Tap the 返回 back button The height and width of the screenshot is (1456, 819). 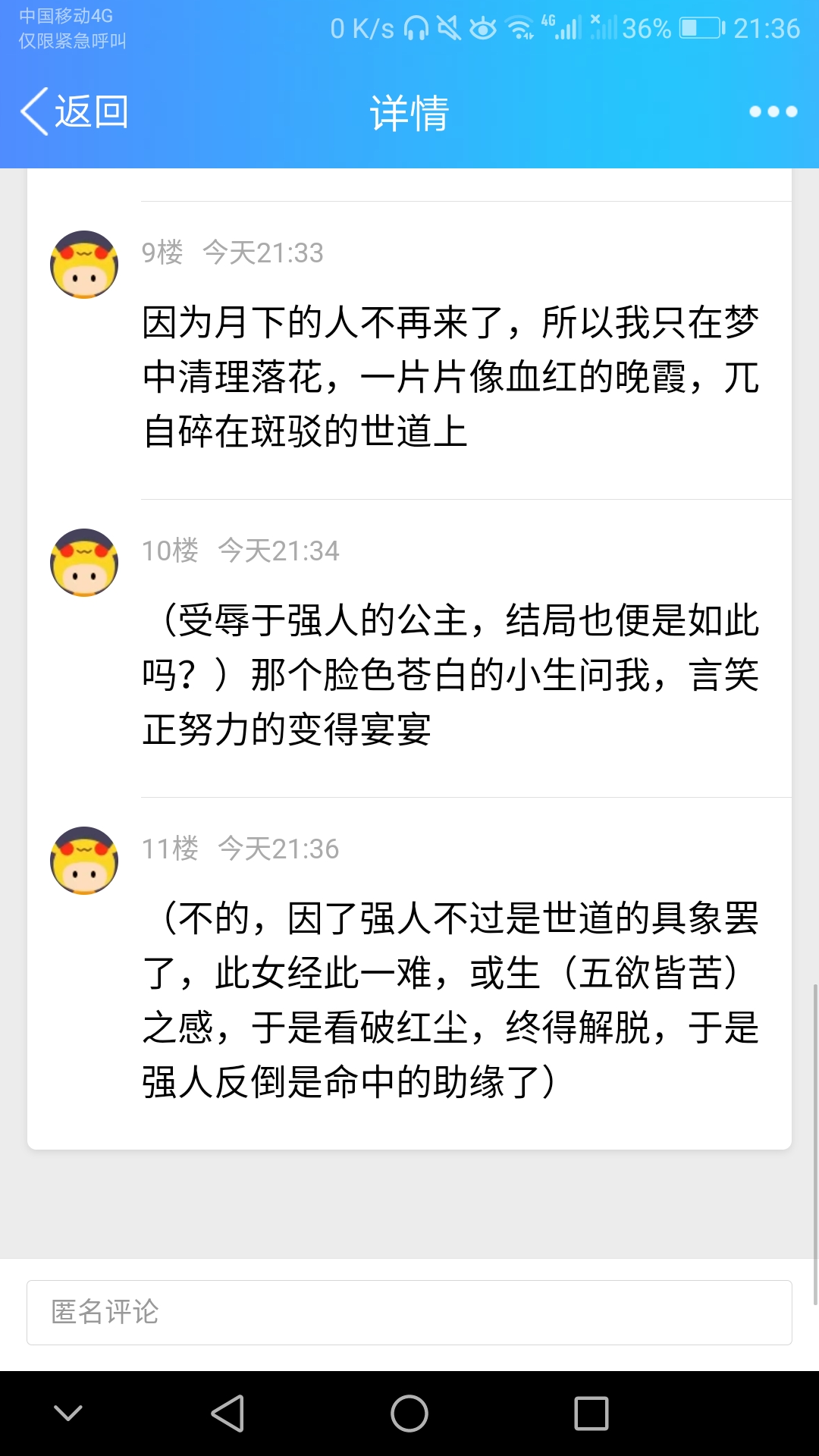tap(74, 112)
